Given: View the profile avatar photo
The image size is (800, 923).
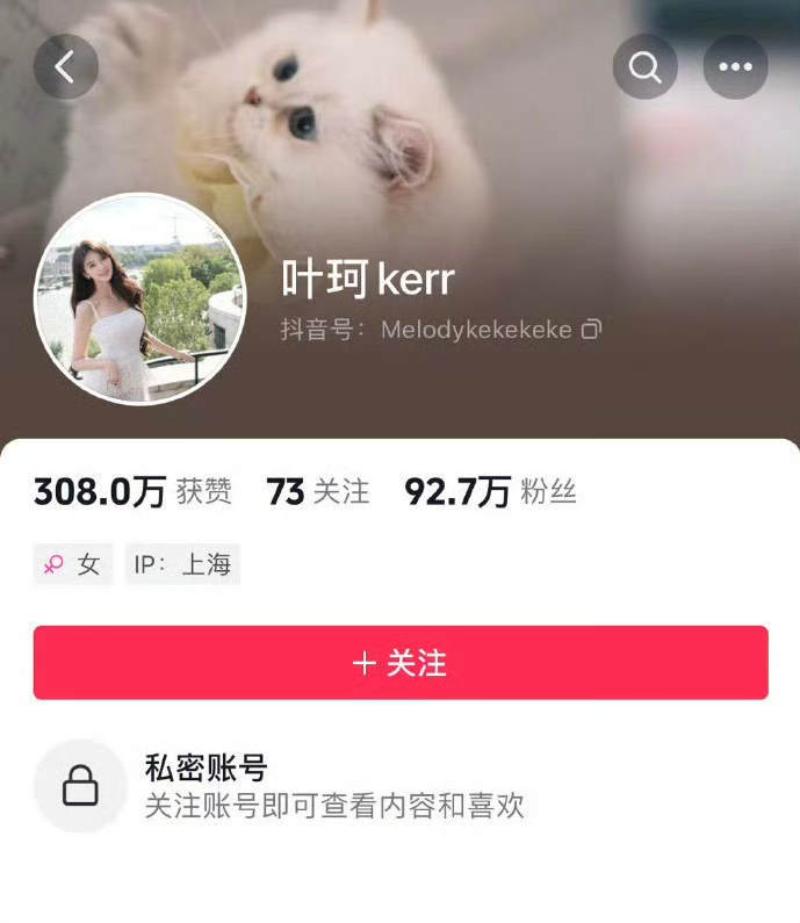Looking at the screenshot, I should (x=139, y=298).
